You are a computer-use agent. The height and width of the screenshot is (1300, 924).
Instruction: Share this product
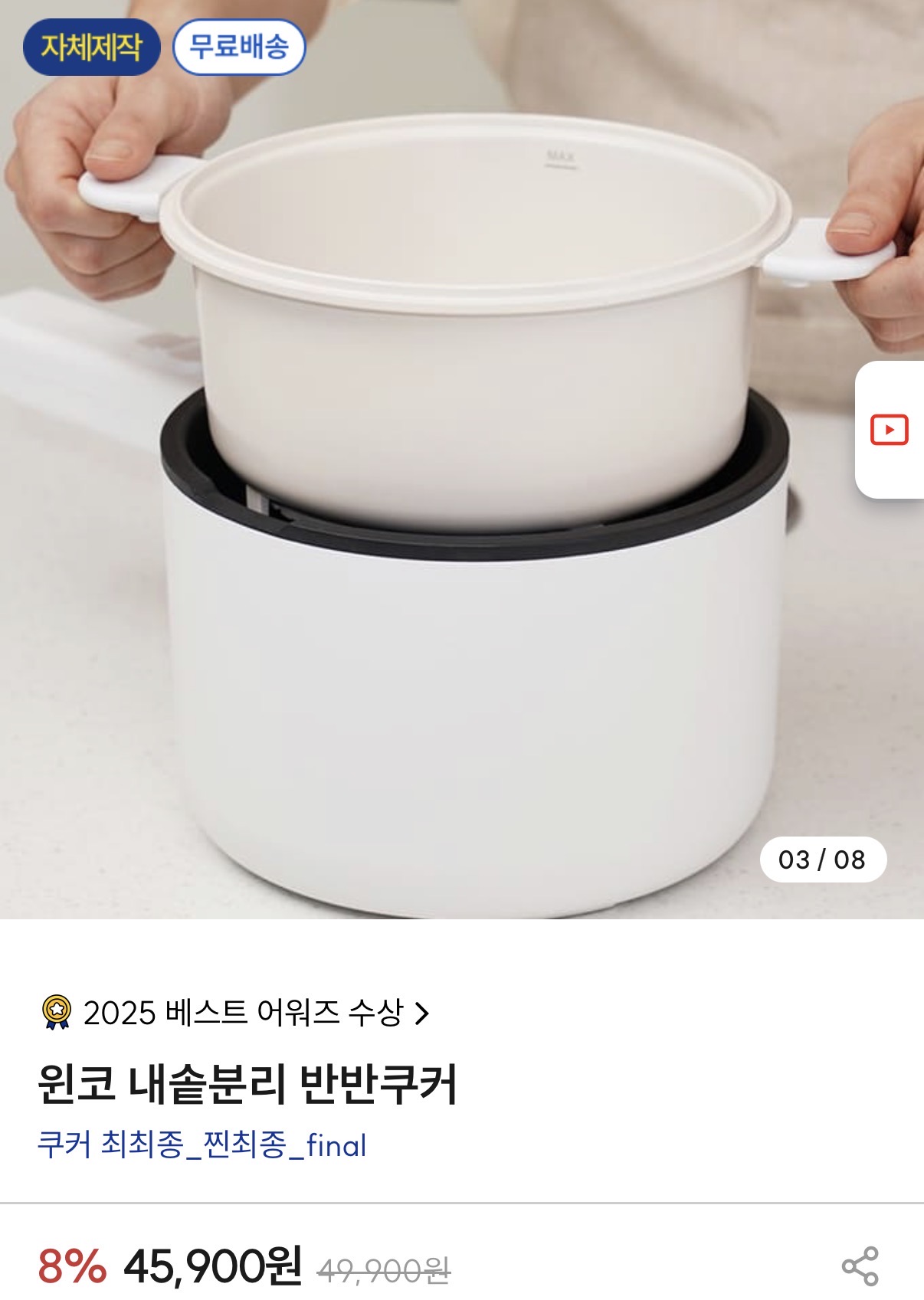pyautogui.click(x=860, y=1266)
